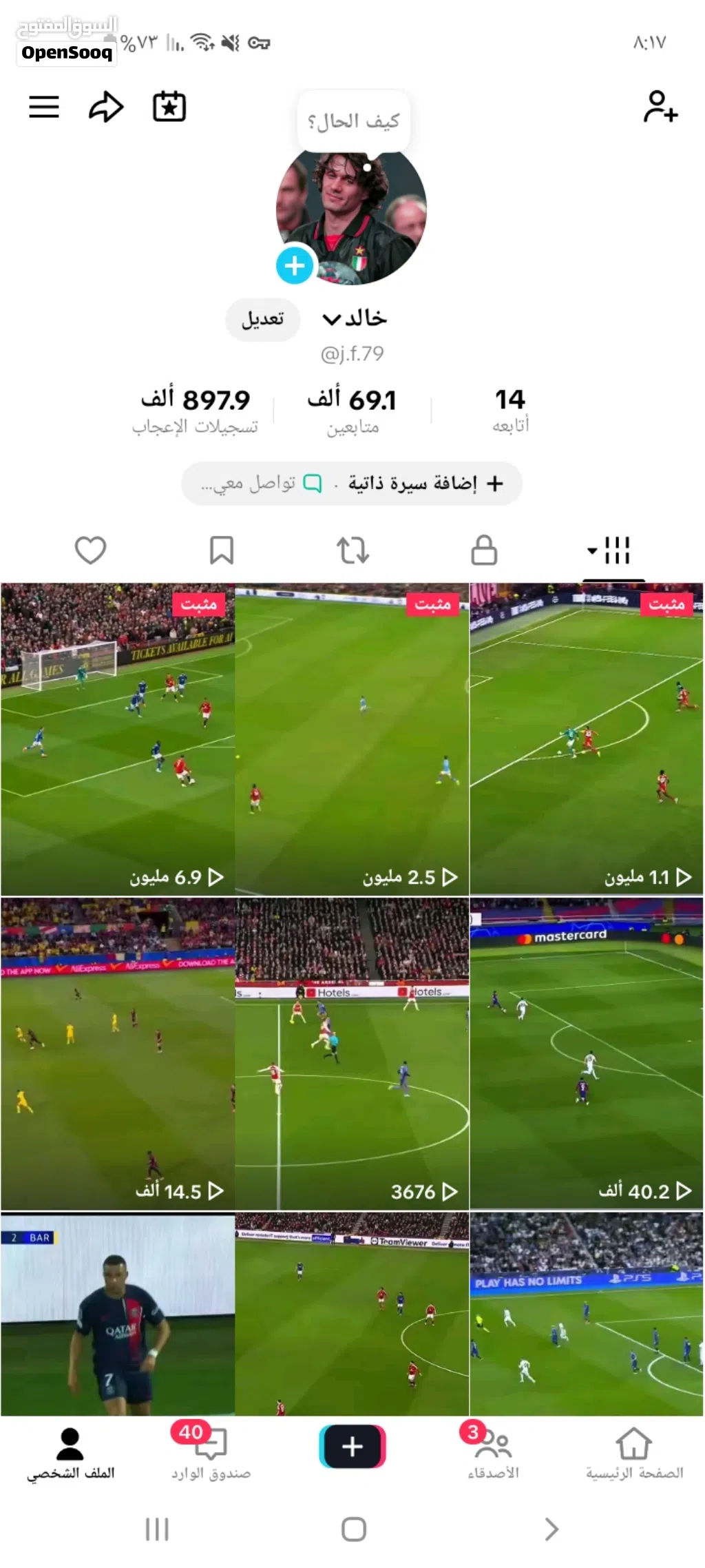Viewport: 705px width, 1568px height.
Task: Open the video with 40.2 ألف views
Action: tap(586, 1053)
